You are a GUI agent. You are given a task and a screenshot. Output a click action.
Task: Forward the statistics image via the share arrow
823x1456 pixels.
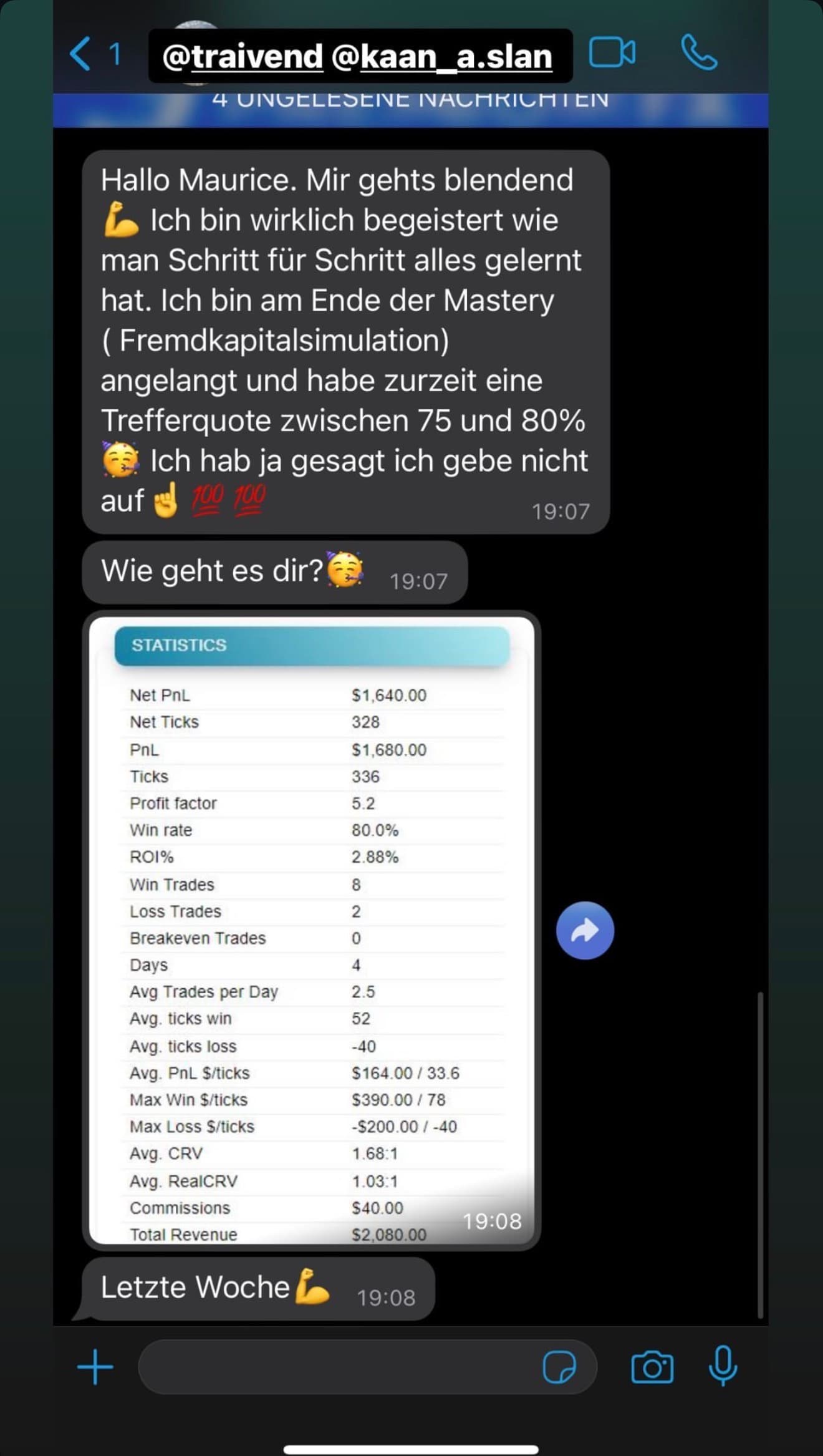point(585,929)
